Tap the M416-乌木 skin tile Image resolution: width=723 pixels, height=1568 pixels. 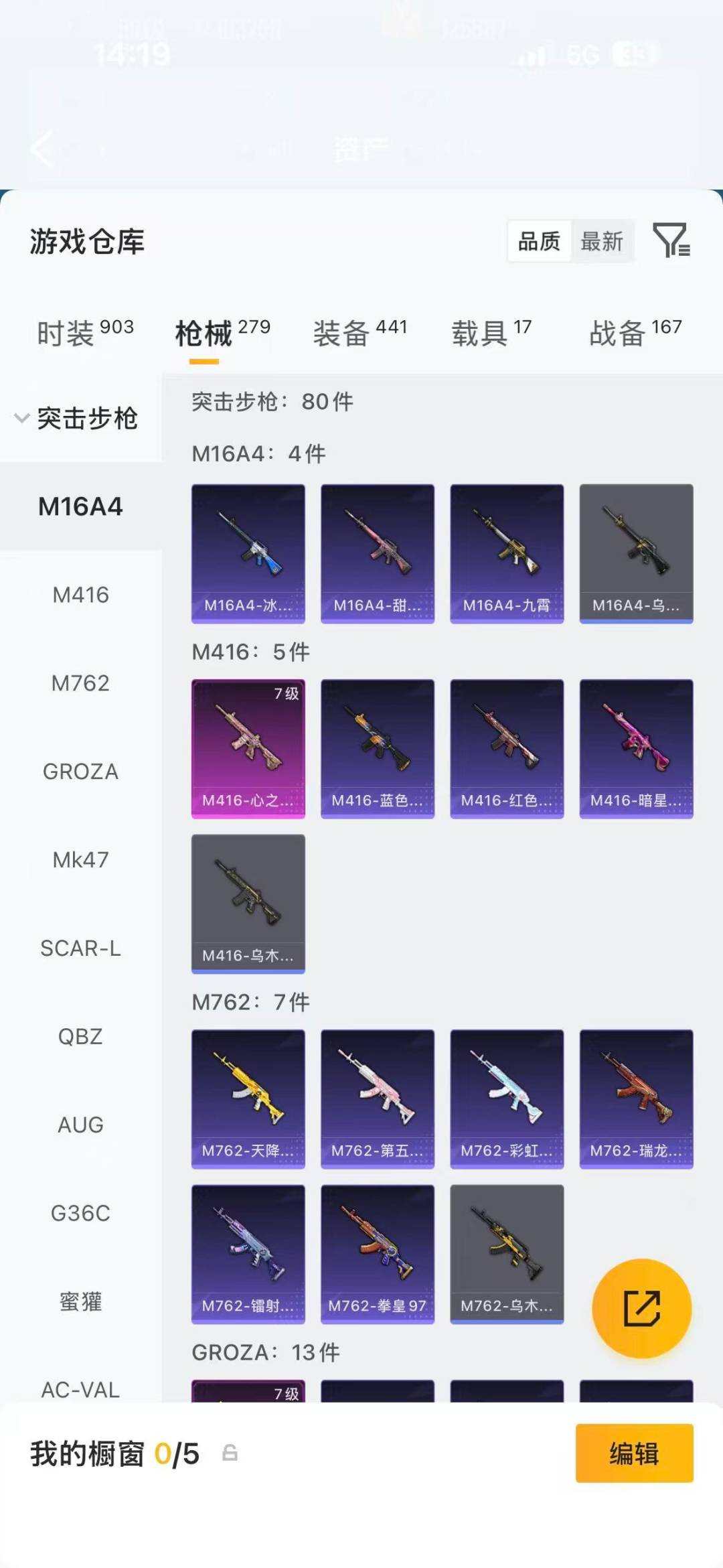248,903
